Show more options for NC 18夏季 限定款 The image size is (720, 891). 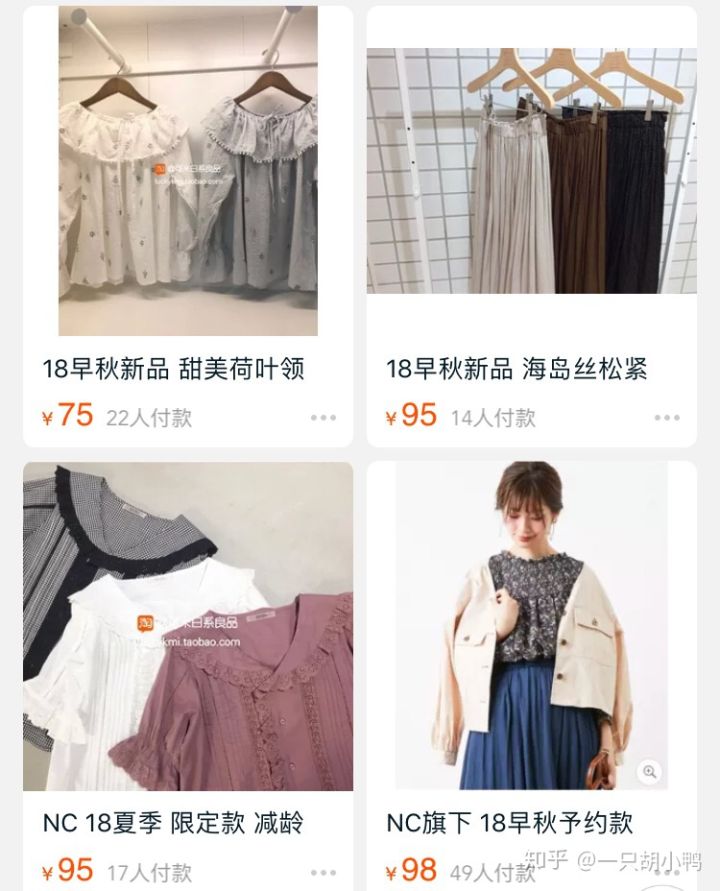[322, 871]
